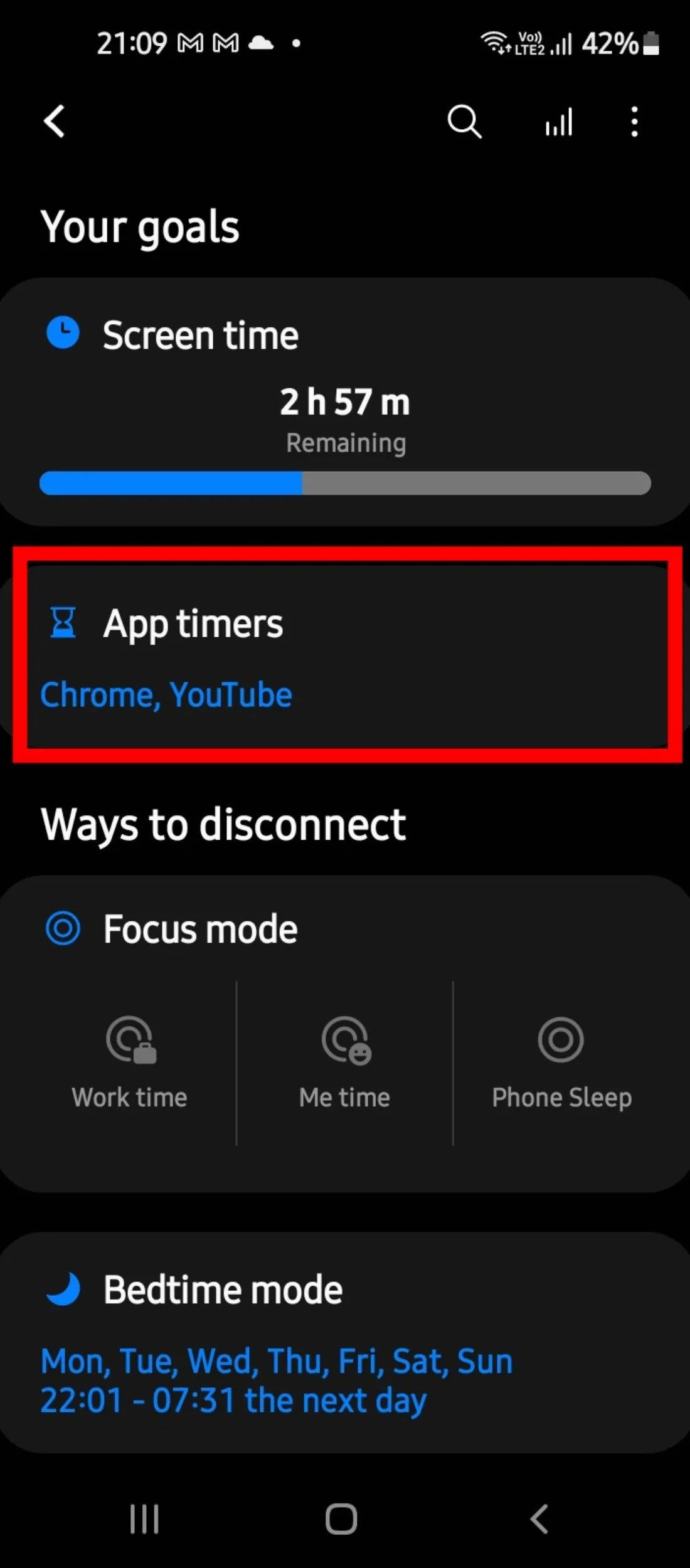Open the search icon
This screenshot has height=1568, width=690.
tap(464, 122)
